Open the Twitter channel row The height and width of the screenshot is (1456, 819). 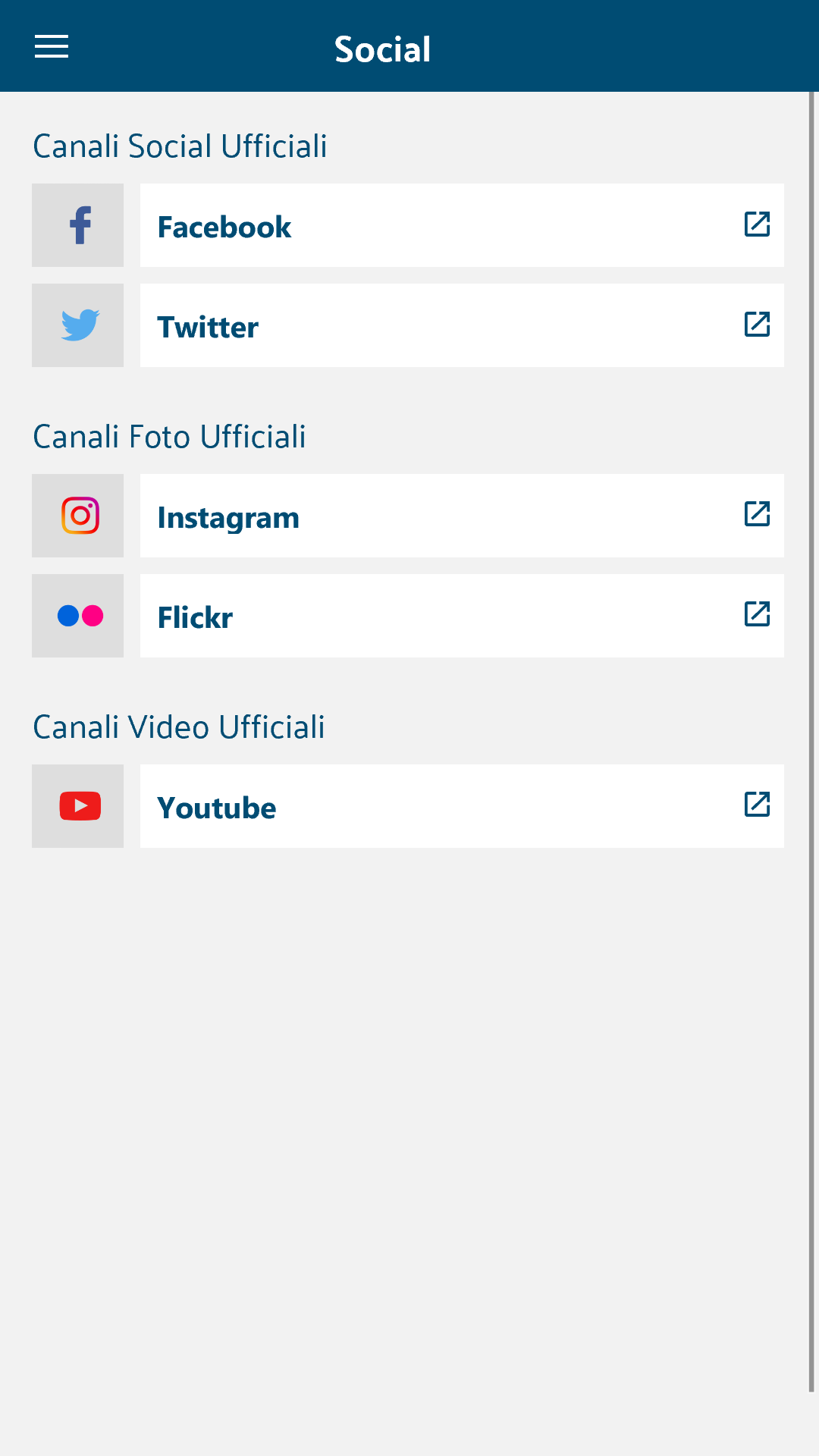click(462, 325)
